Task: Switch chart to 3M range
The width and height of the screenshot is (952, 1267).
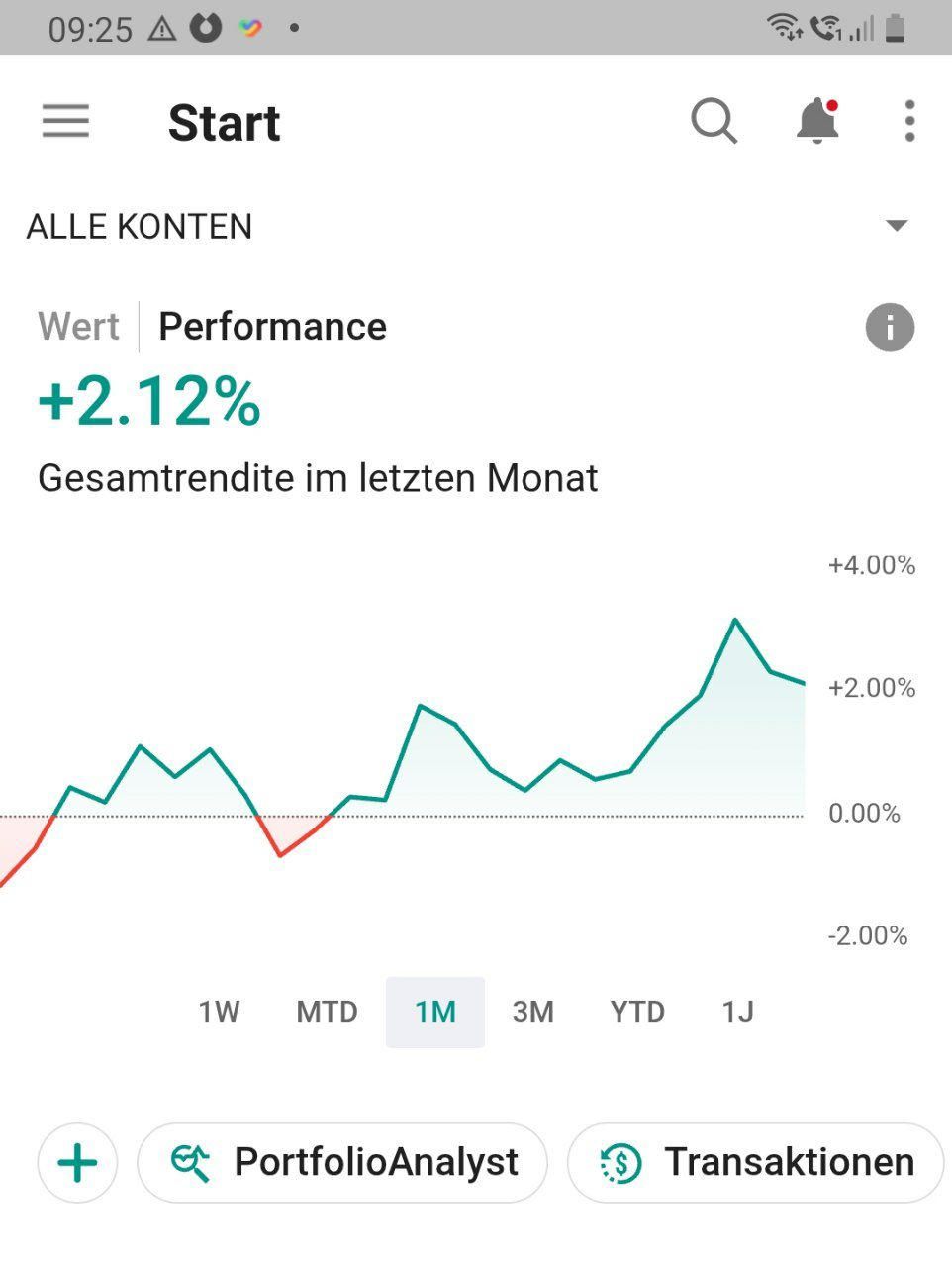Action: 532,1012
